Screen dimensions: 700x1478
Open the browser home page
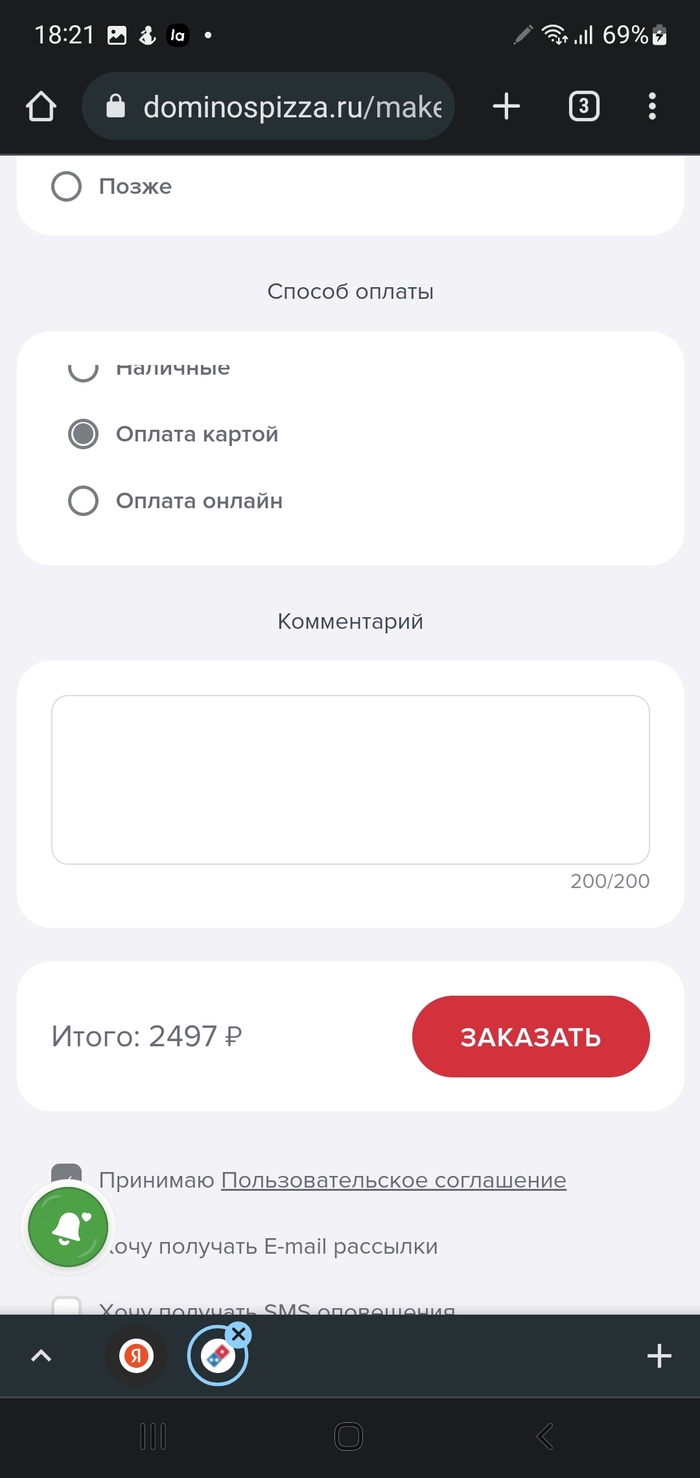click(41, 106)
